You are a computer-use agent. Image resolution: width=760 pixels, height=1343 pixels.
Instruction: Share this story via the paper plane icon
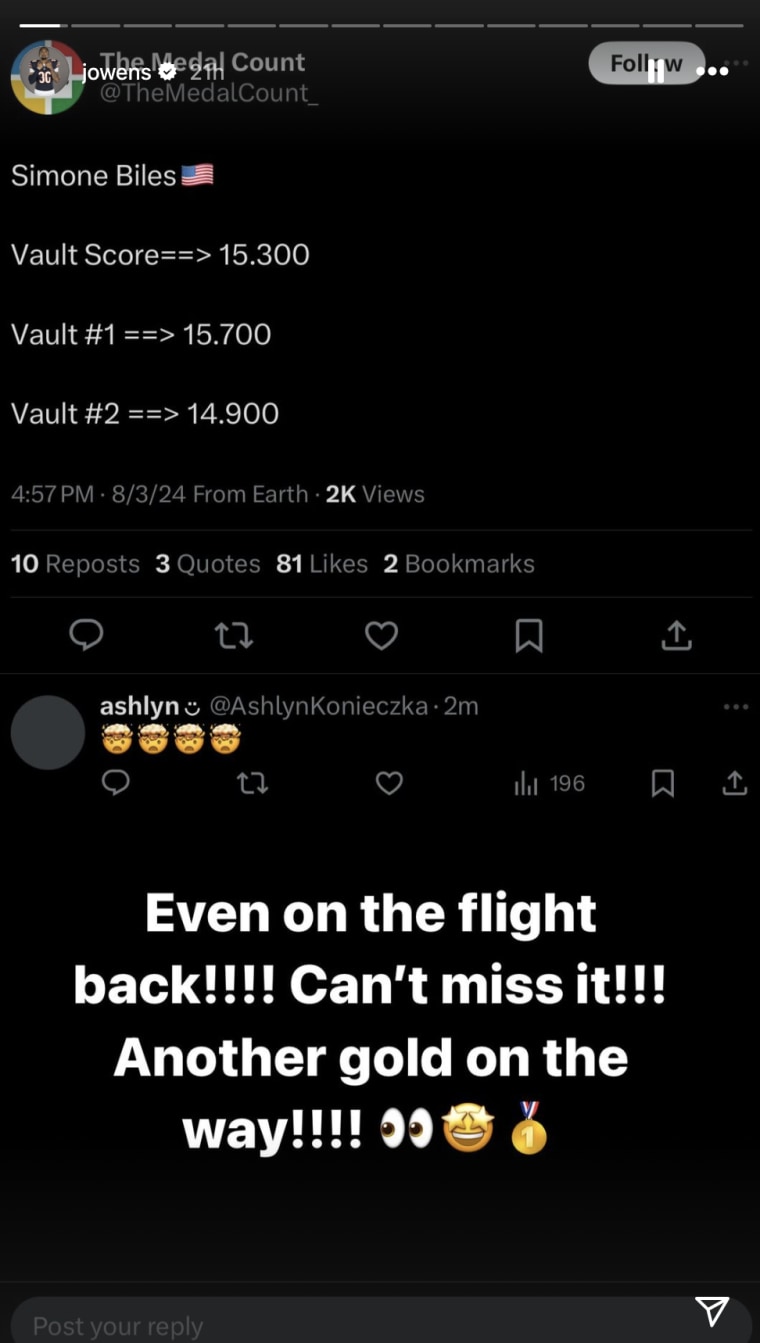[x=711, y=1310]
